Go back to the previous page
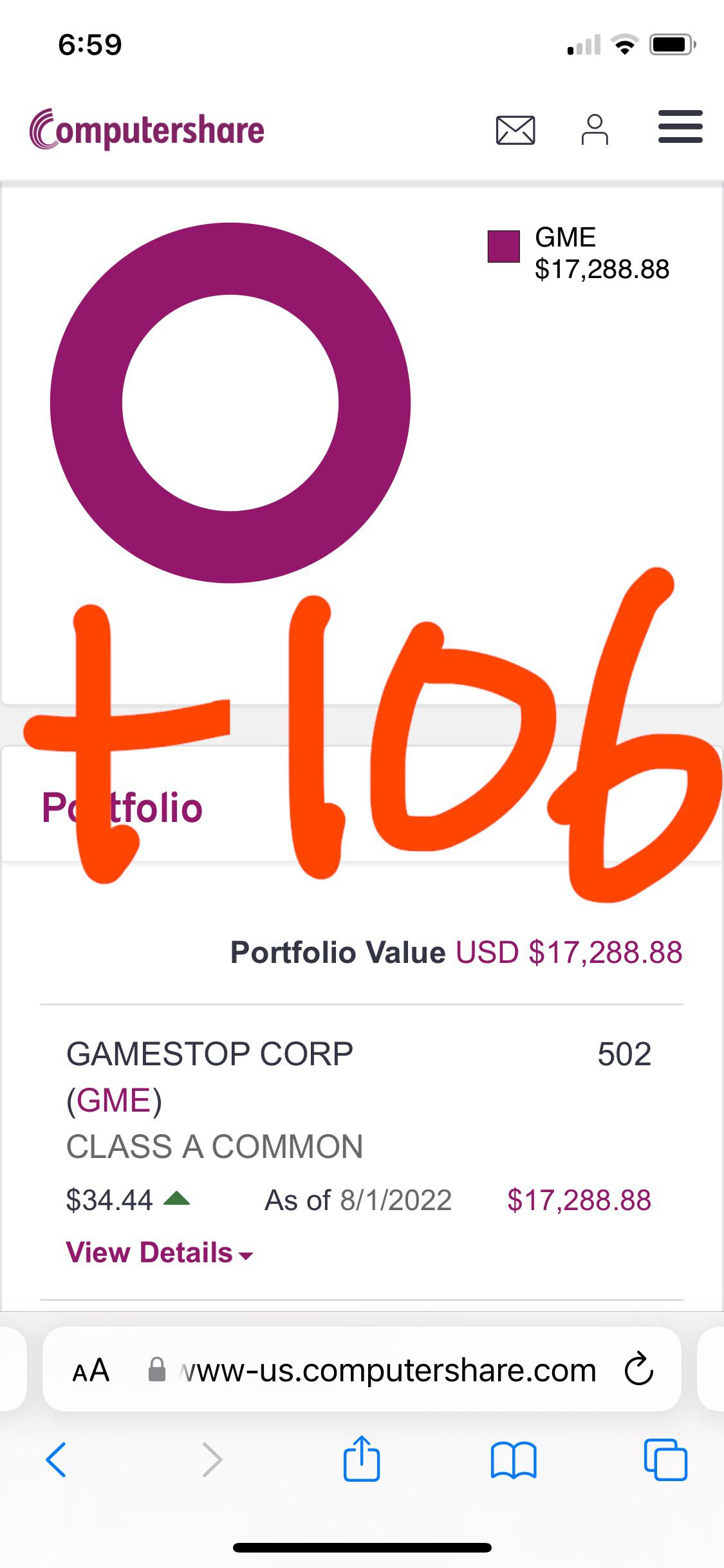 56,1460
